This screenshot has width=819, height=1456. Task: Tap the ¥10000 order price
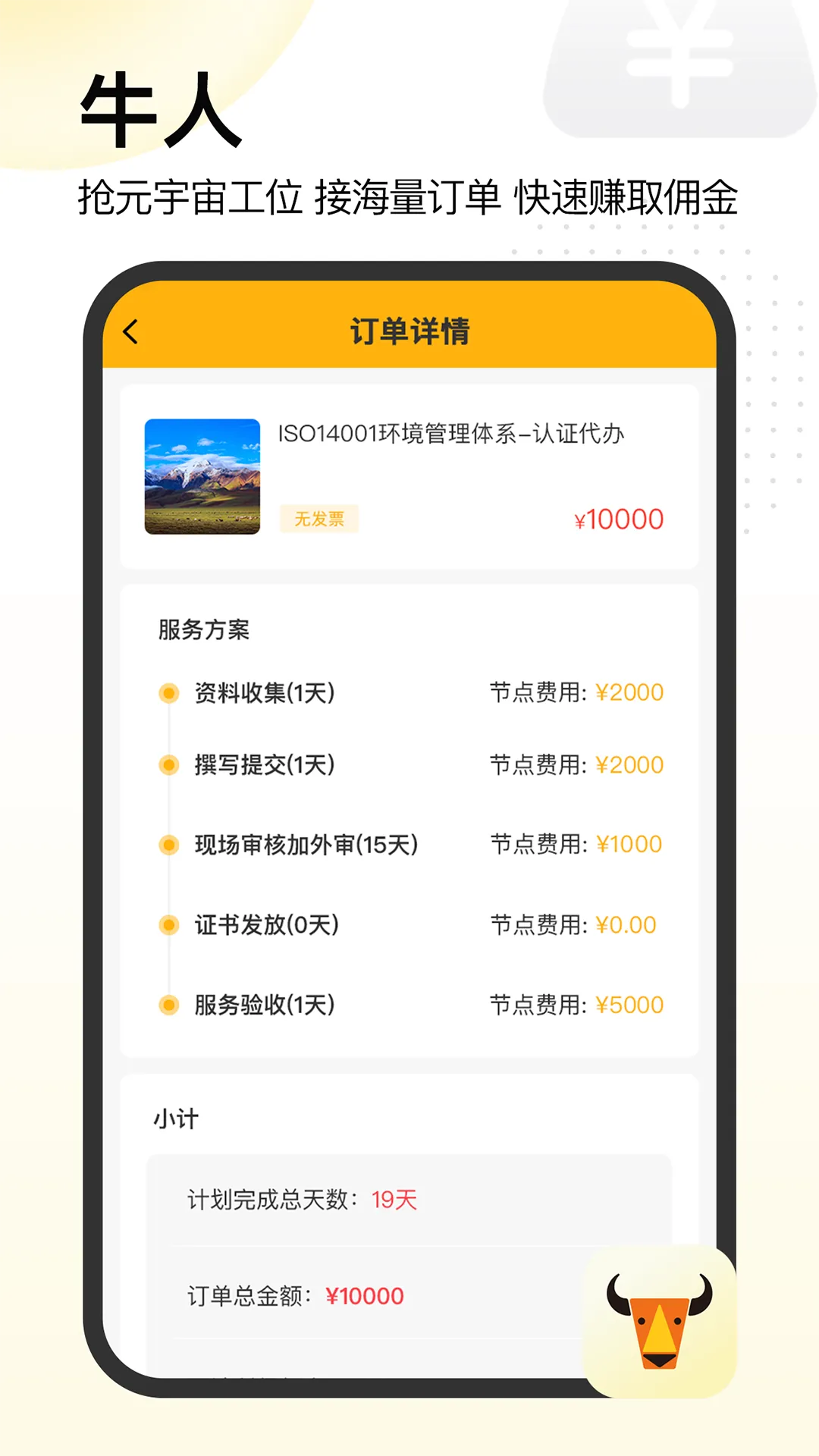tap(619, 519)
